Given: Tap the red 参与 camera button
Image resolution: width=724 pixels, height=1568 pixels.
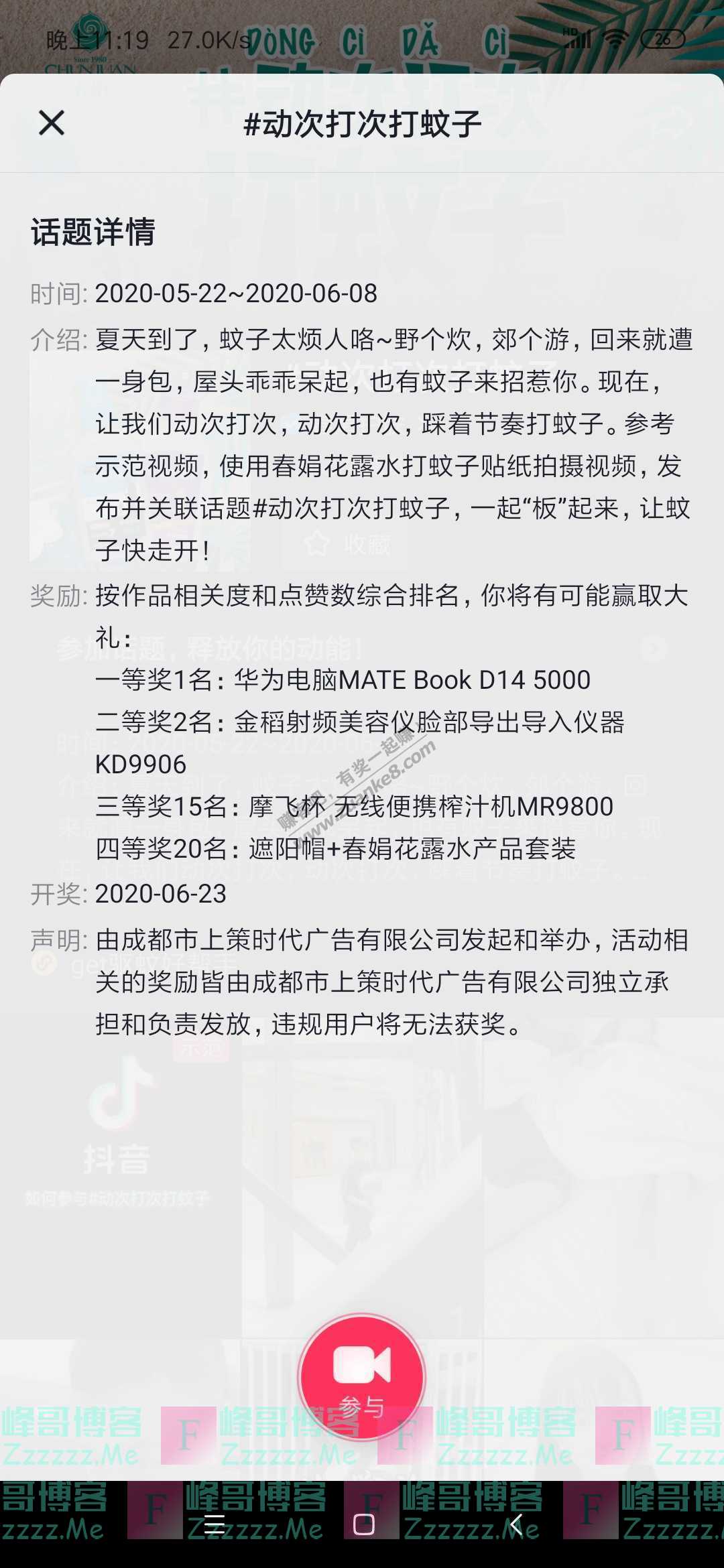Looking at the screenshot, I should pyautogui.click(x=362, y=1376).
